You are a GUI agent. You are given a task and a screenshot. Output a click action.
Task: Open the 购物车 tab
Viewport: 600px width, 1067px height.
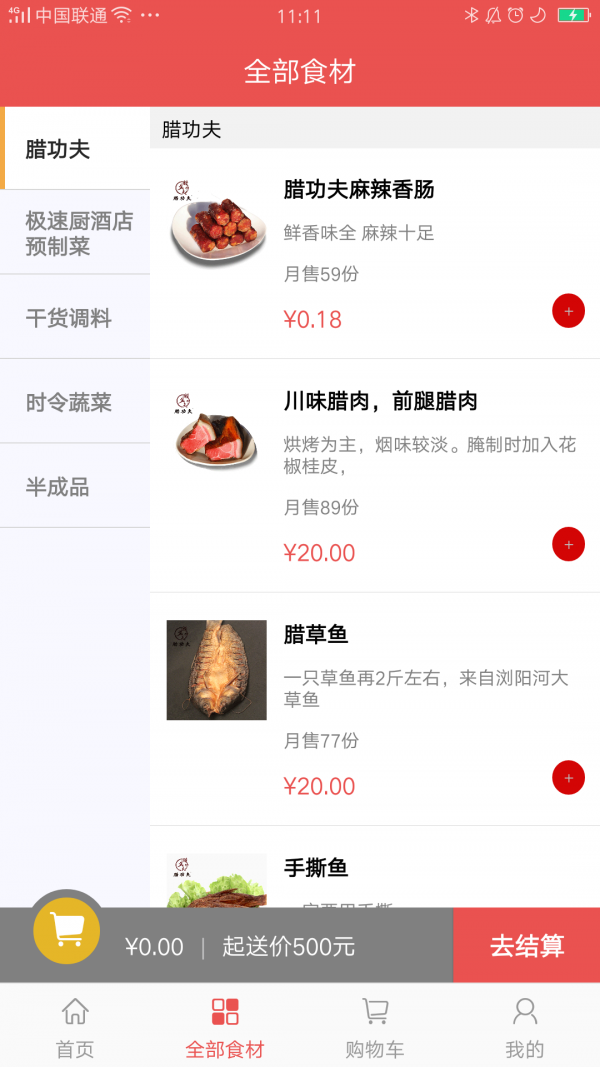tap(375, 1027)
